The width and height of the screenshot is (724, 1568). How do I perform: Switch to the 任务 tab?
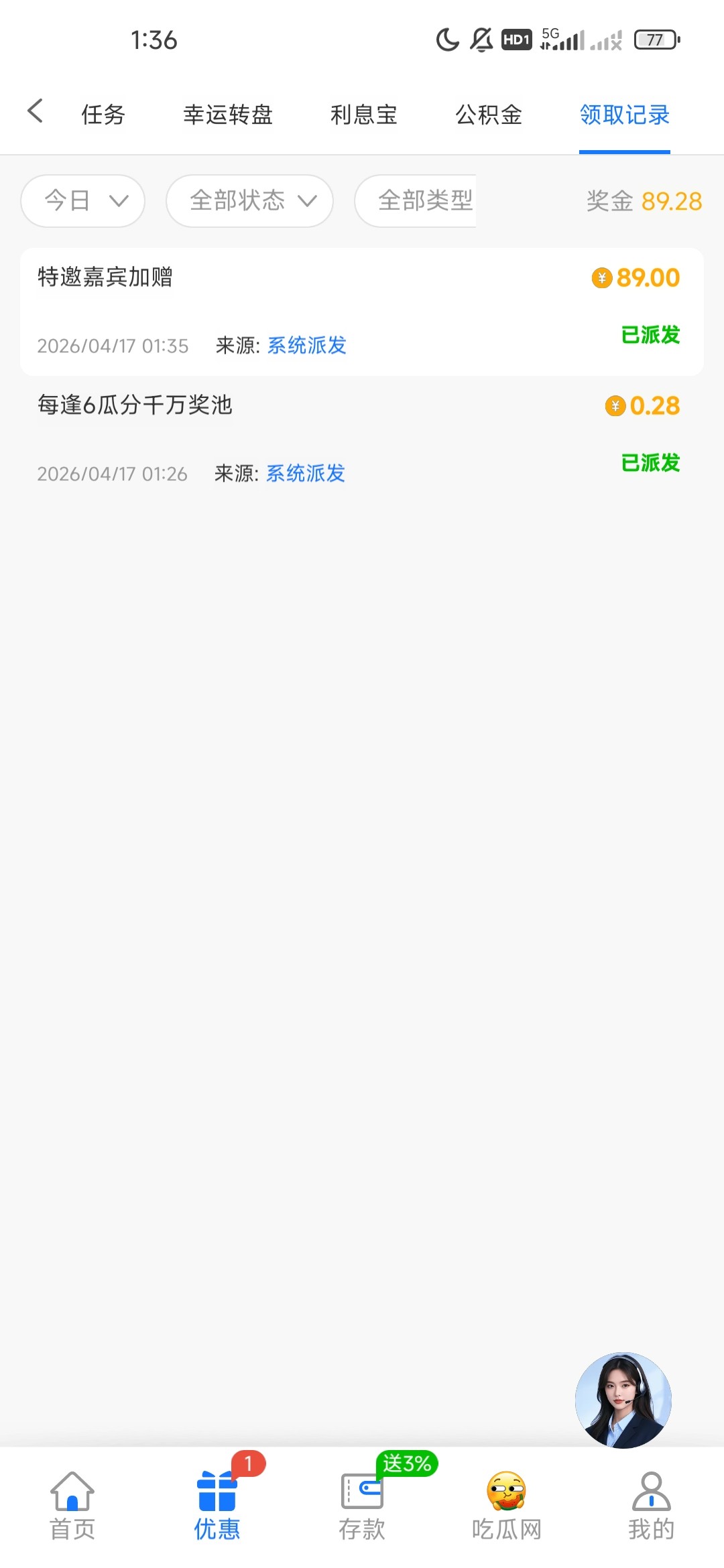click(x=103, y=115)
